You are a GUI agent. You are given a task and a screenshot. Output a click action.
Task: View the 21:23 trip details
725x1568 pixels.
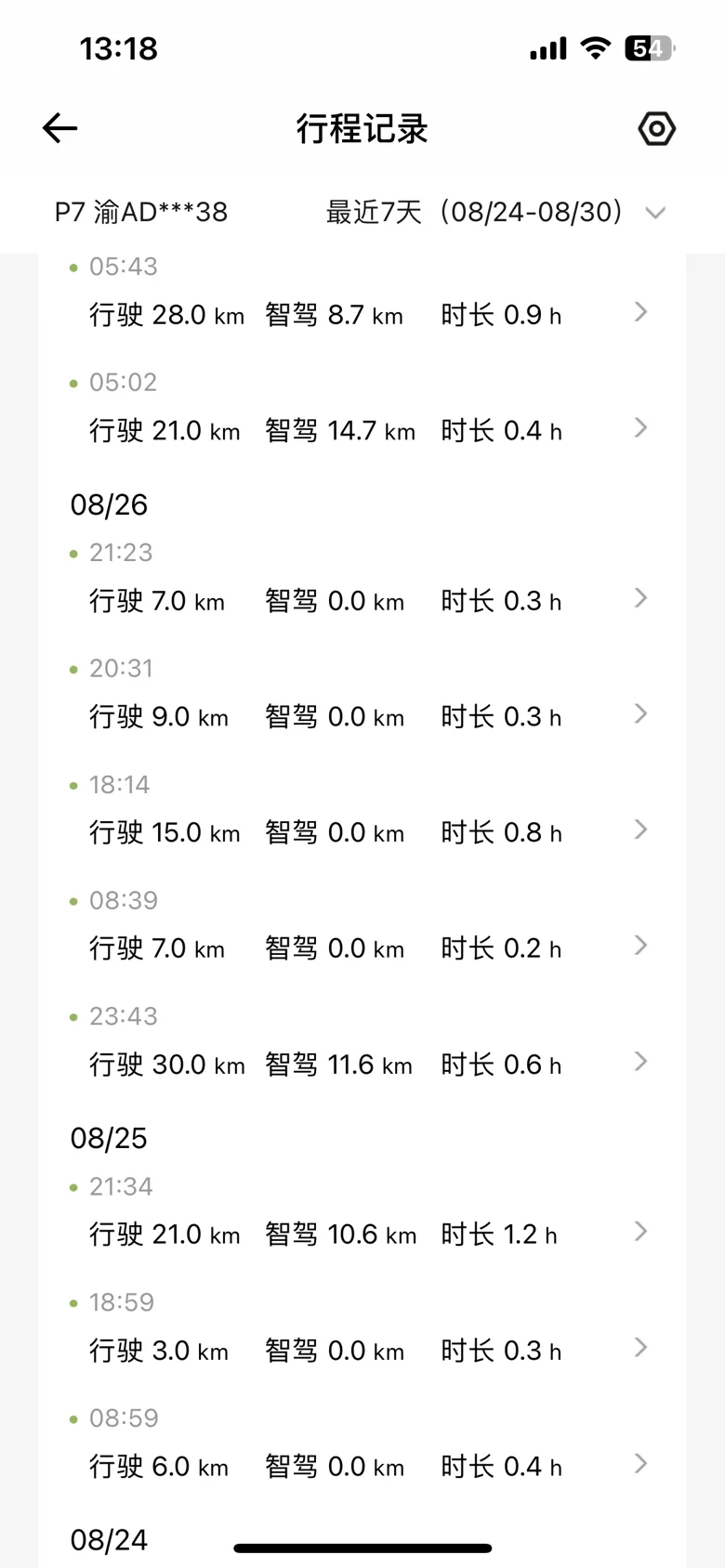point(362,580)
